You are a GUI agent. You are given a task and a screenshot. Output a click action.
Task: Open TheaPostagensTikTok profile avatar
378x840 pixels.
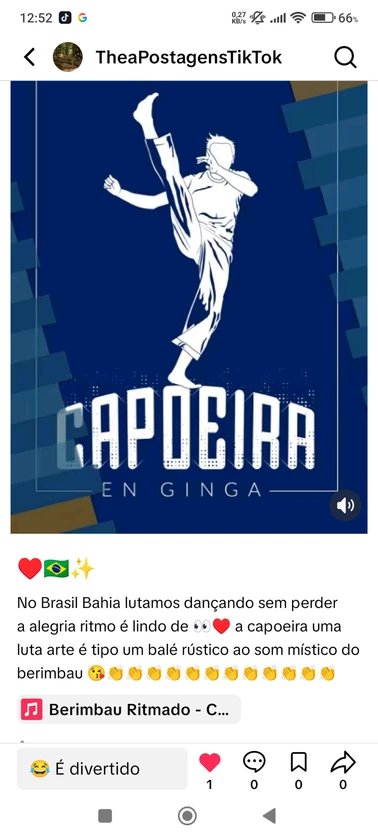pyautogui.click(x=67, y=57)
